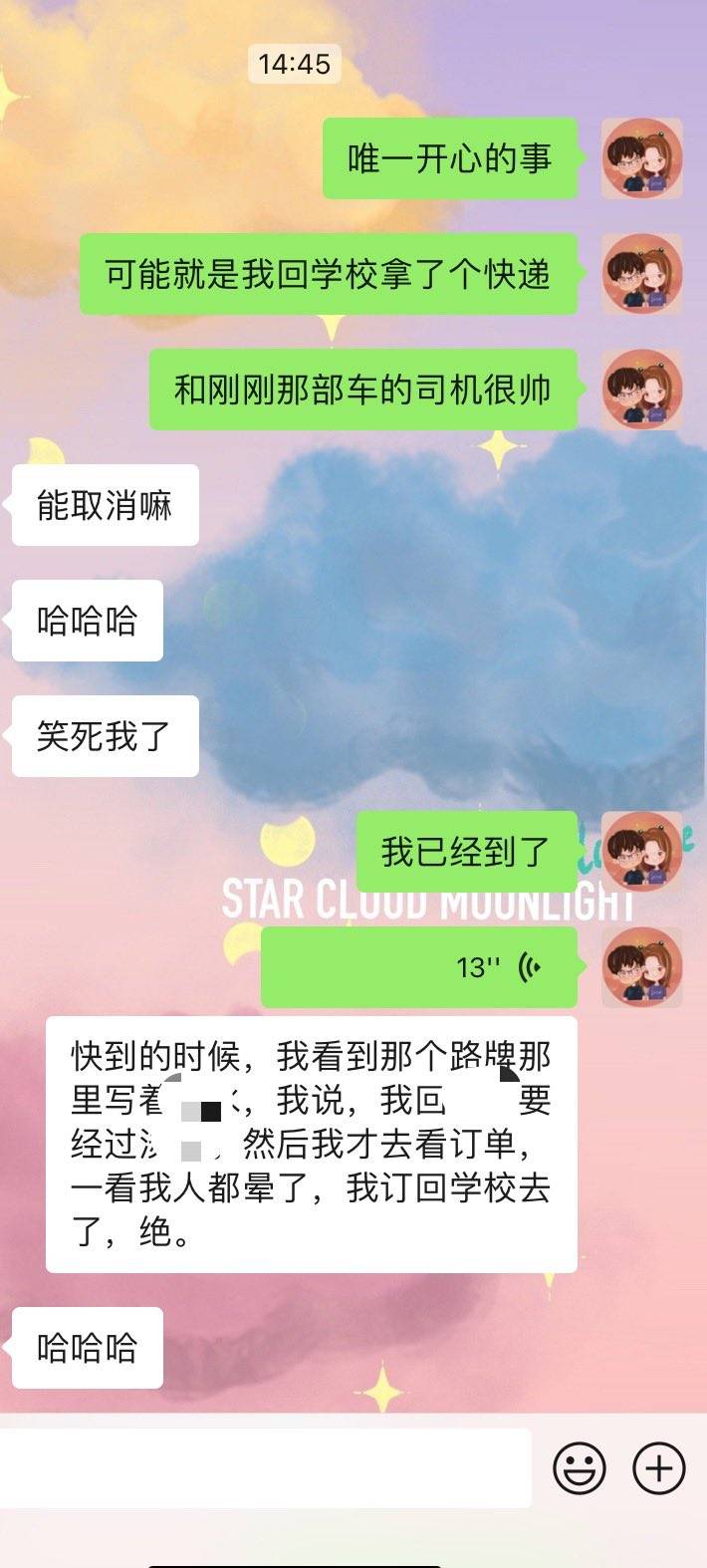Image resolution: width=707 pixels, height=1568 pixels.
Task: Open sender avatar beside 唯一开心的事
Action: [x=642, y=158]
